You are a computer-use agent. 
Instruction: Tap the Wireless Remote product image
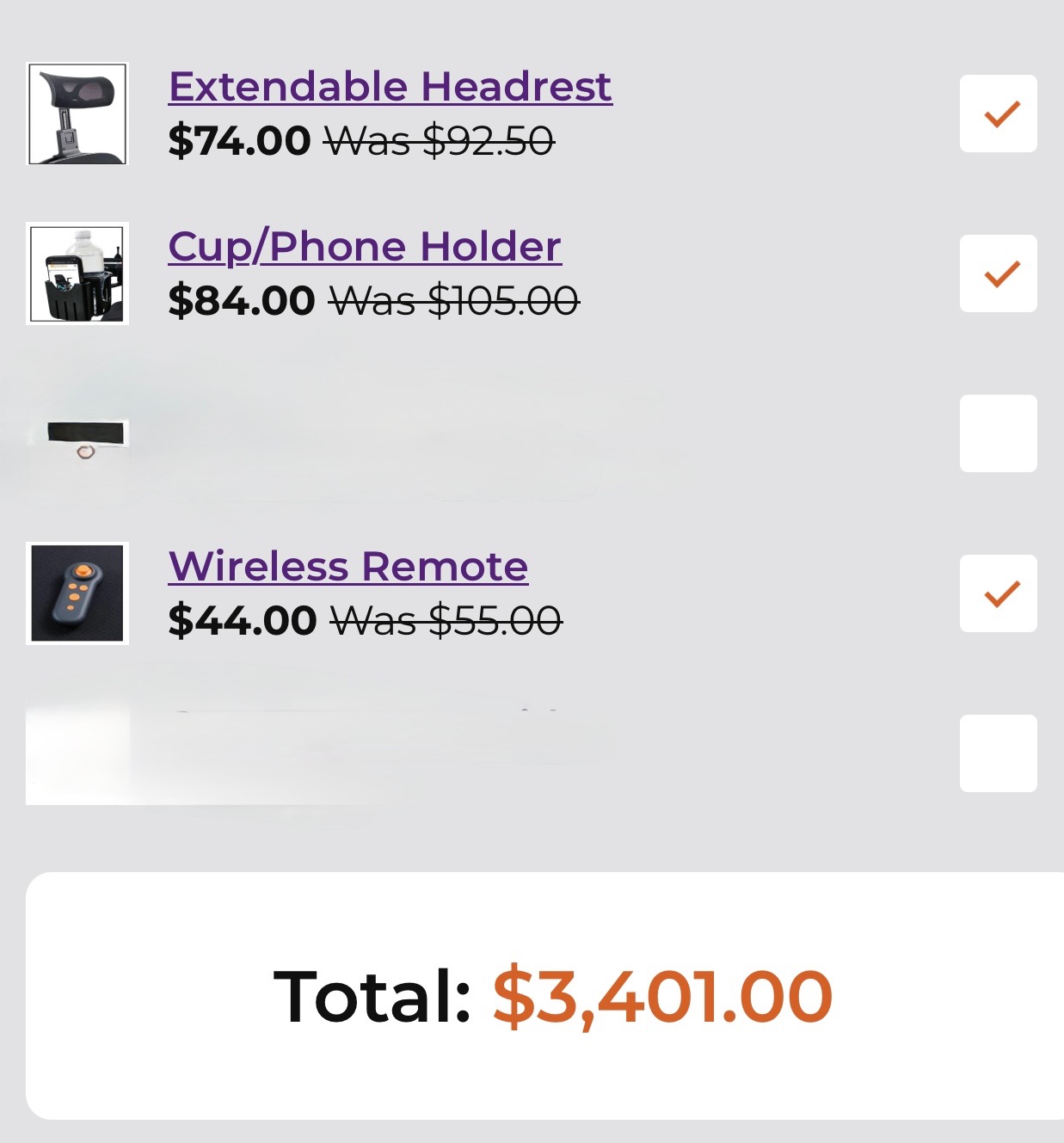[77, 593]
